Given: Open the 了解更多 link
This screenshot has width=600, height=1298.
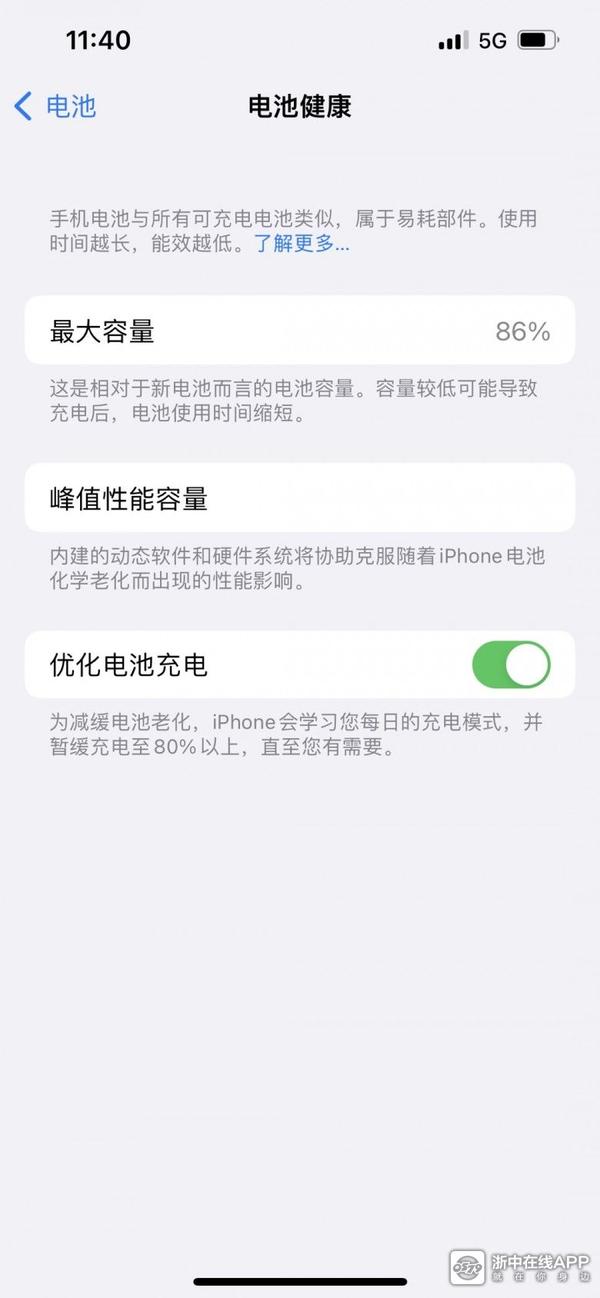Looking at the screenshot, I should pyautogui.click(x=301, y=244).
